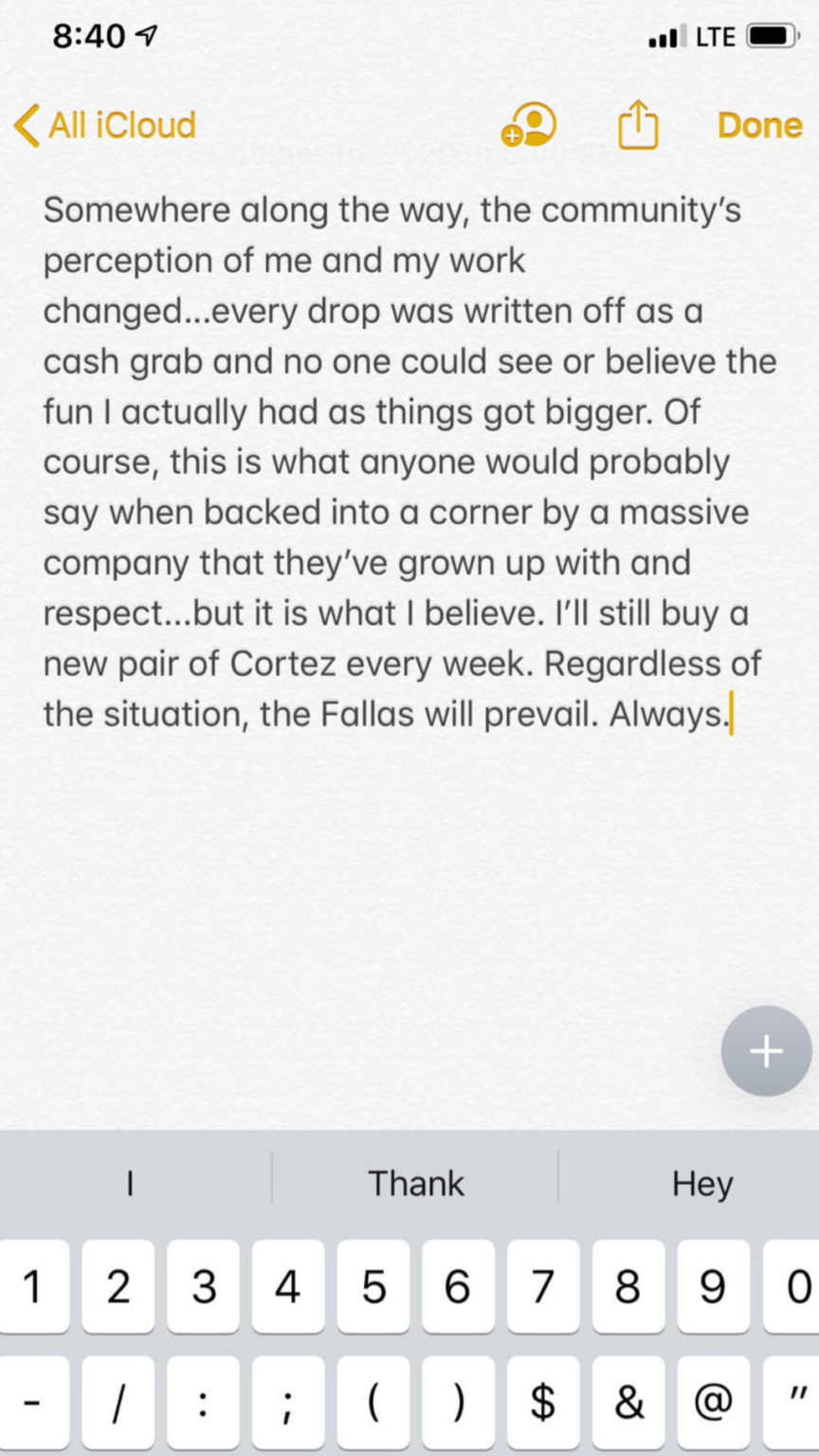Screen dimensions: 819x1456
Task: Open the plus formatting toolbar button
Action: [x=766, y=1051]
